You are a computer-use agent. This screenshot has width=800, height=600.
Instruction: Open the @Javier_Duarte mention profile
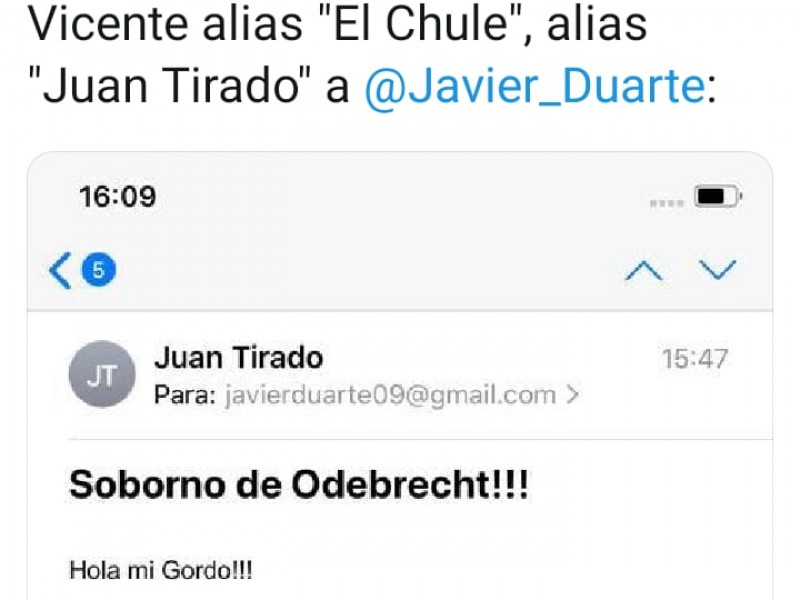click(x=534, y=87)
